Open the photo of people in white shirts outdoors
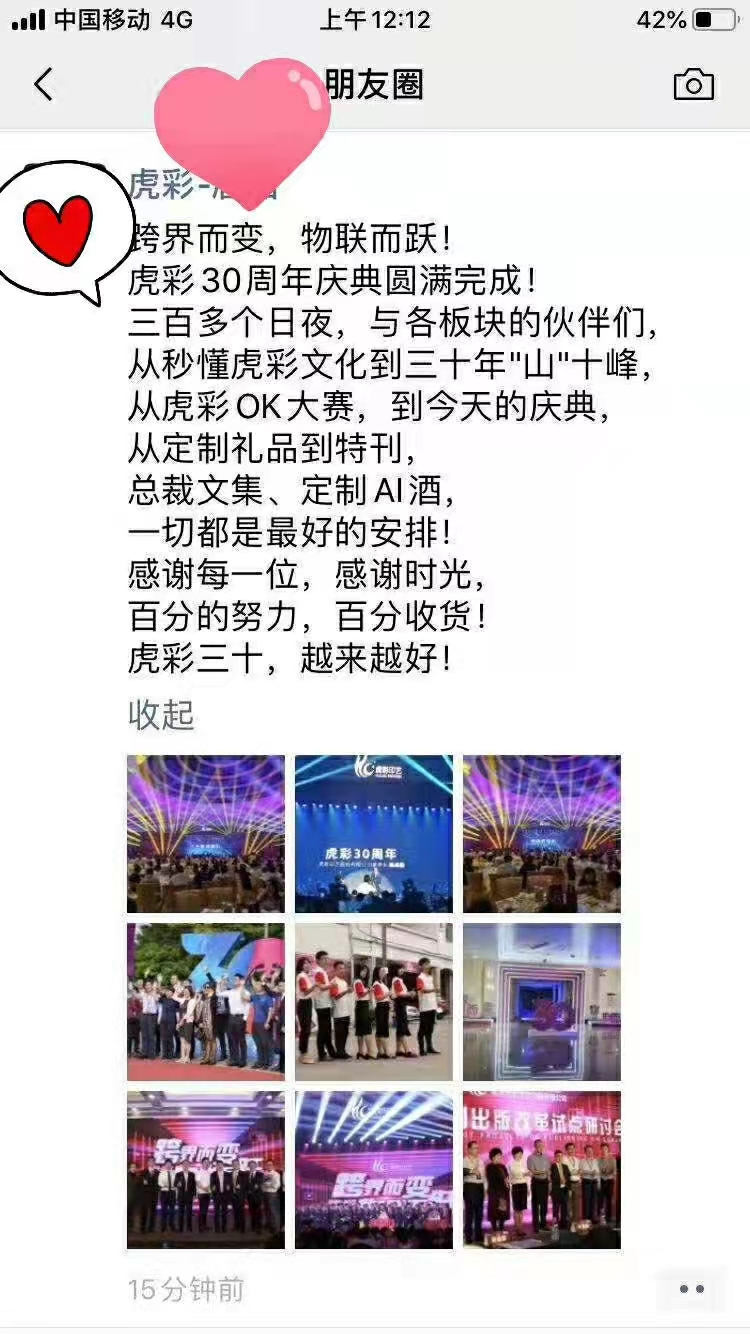 tap(373, 1001)
